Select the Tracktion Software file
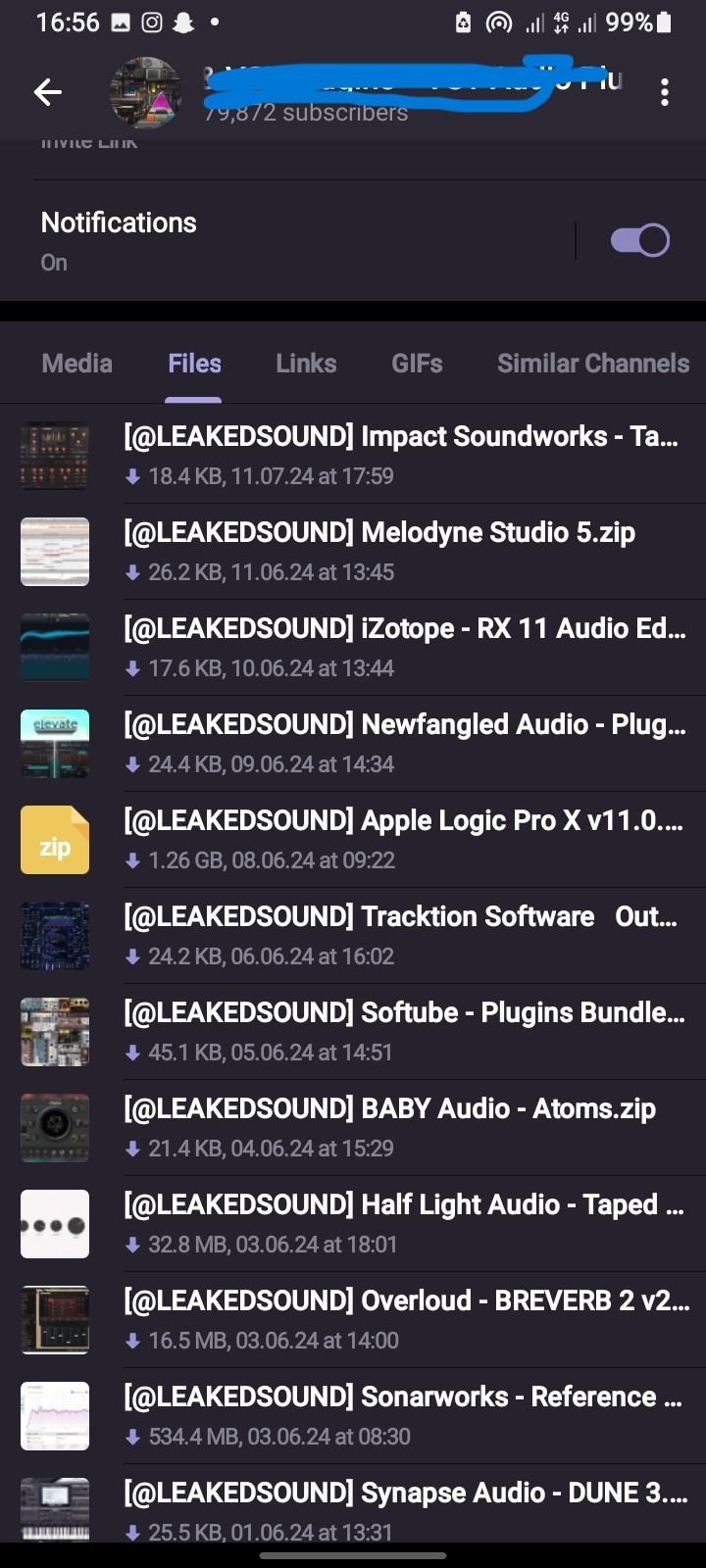Screen dimensions: 706x1568 click(x=353, y=936)
